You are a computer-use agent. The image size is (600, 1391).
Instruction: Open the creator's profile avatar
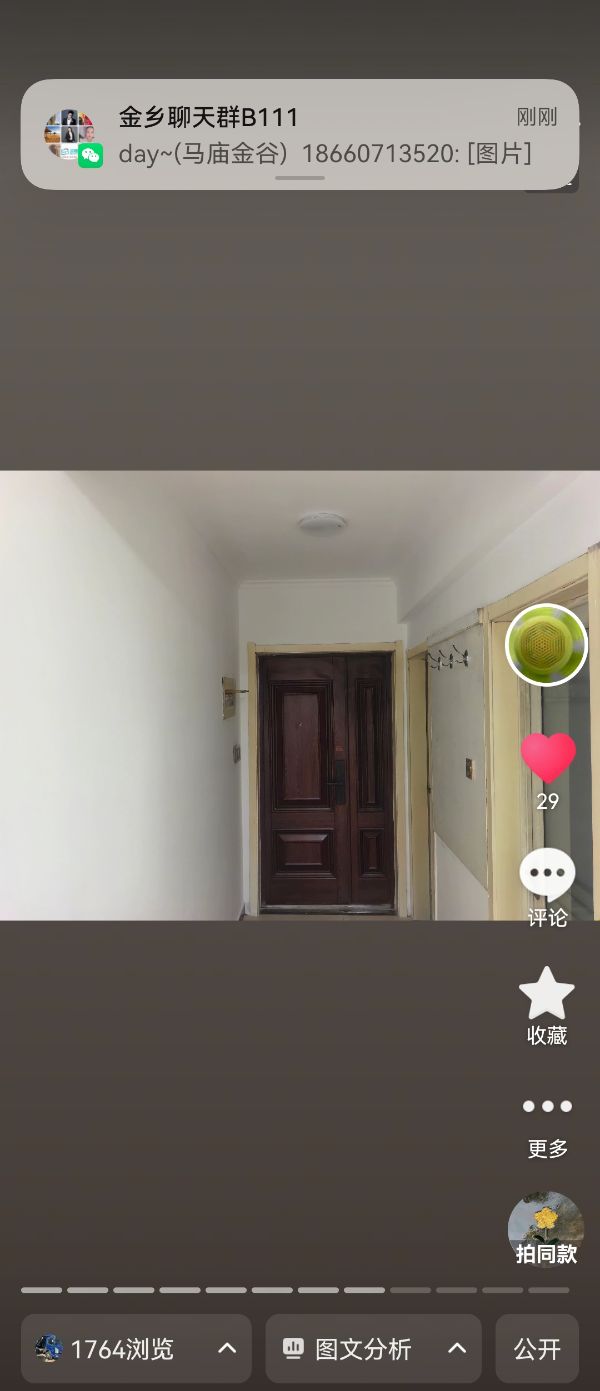tap(546, 645)
